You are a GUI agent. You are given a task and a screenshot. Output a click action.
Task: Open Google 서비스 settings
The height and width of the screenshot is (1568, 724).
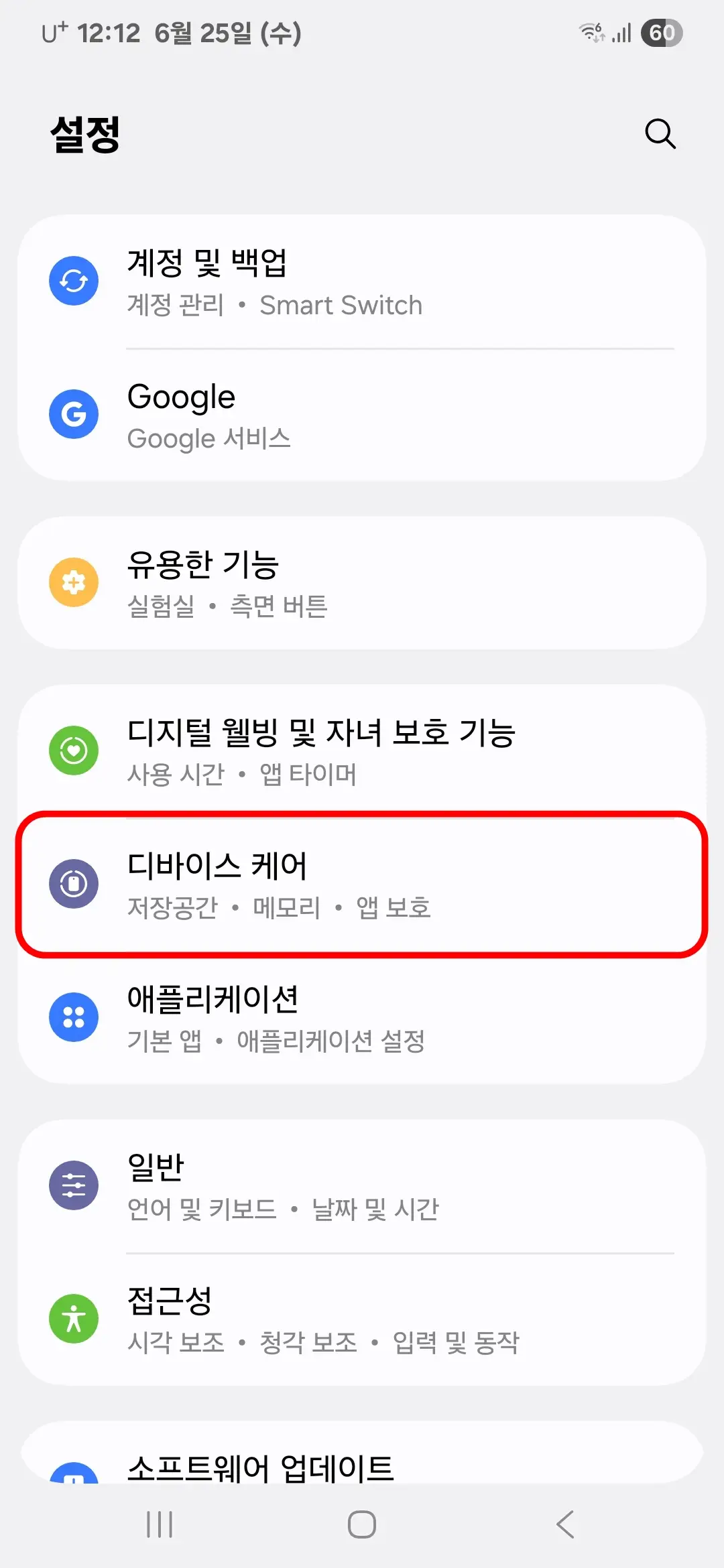[x=362, y=414]
